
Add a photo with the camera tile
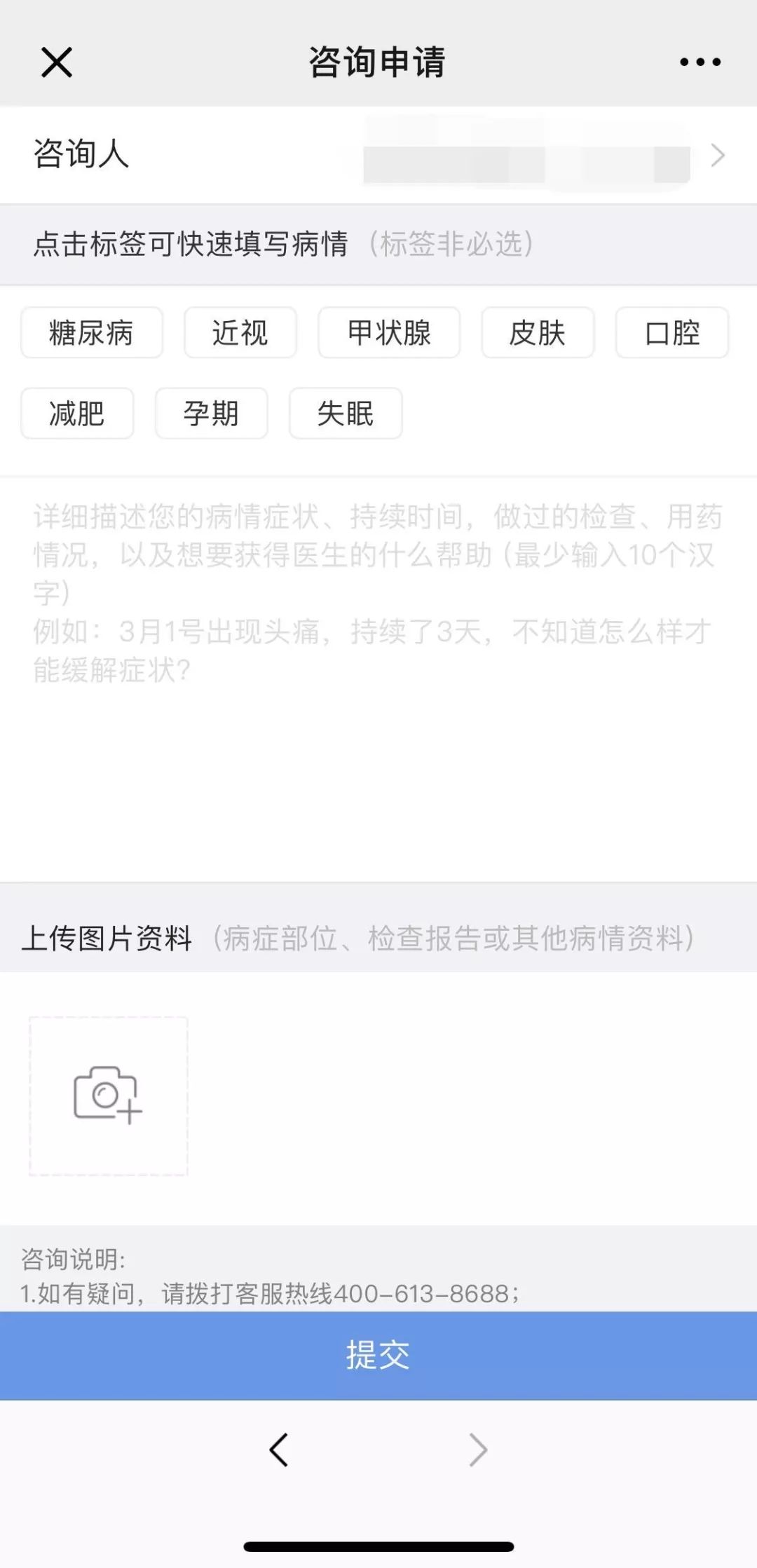(108, 1096)
